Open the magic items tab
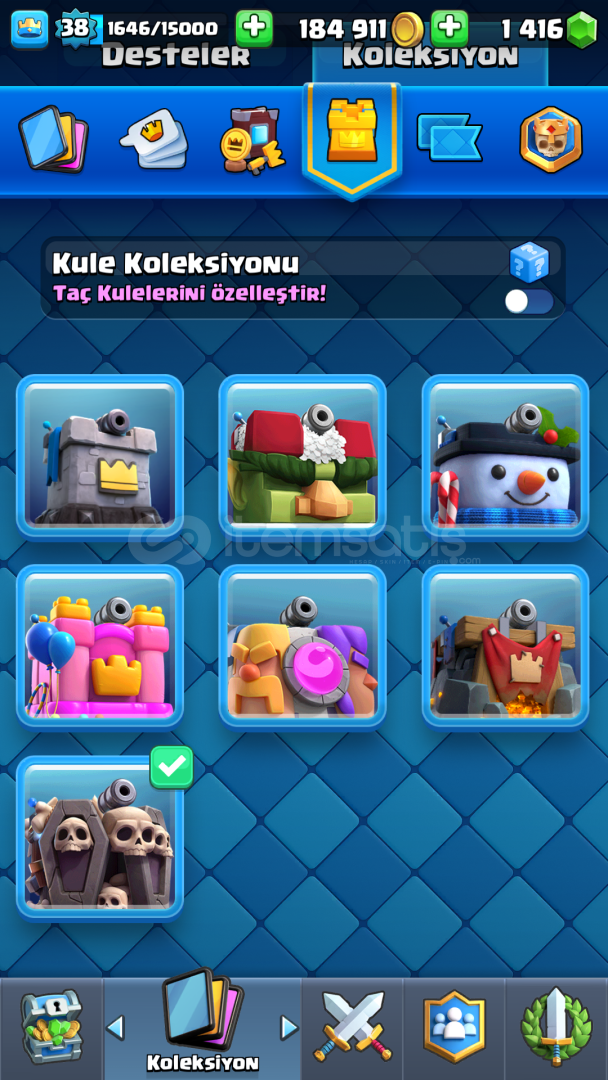The image size is (608, 1080). coord(253,140)
